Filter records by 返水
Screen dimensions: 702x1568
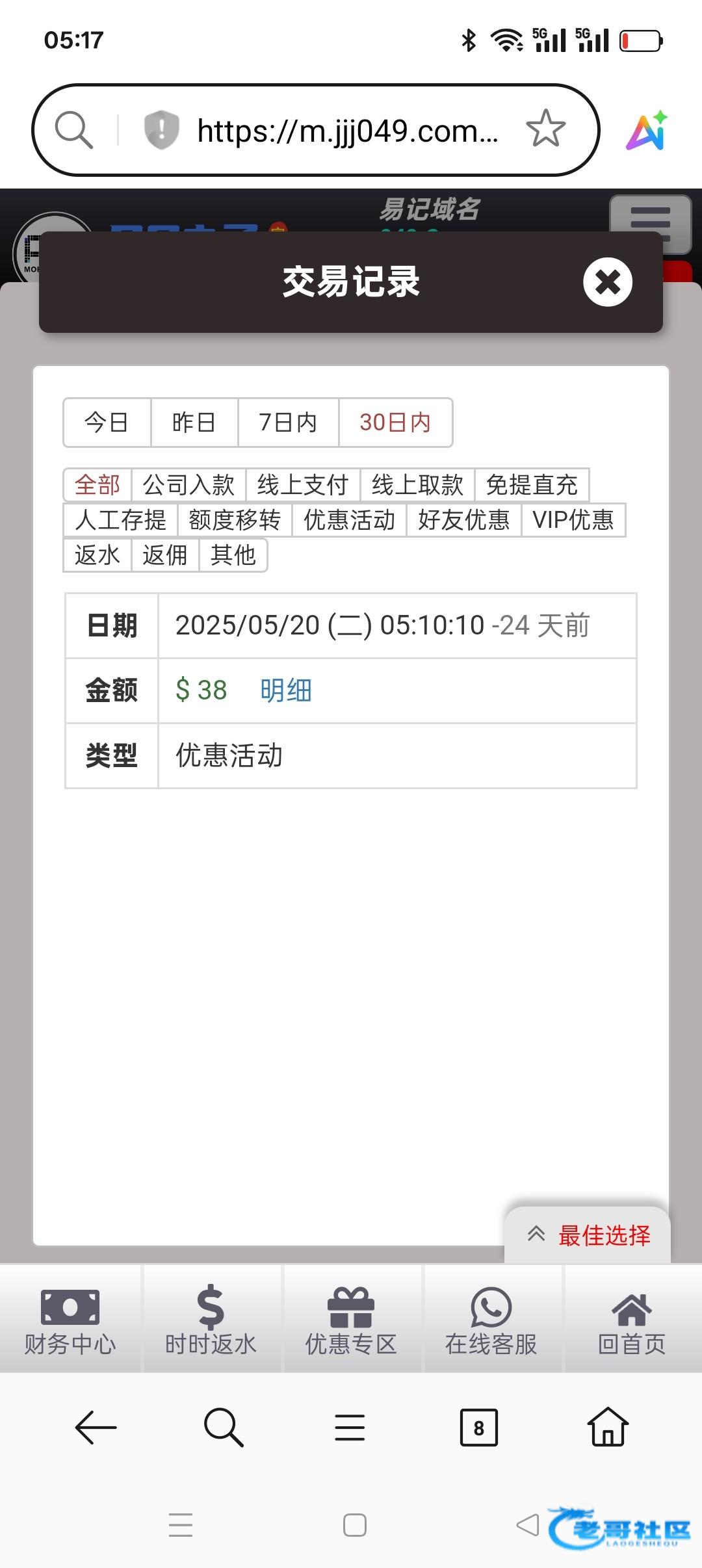[97, 555]
